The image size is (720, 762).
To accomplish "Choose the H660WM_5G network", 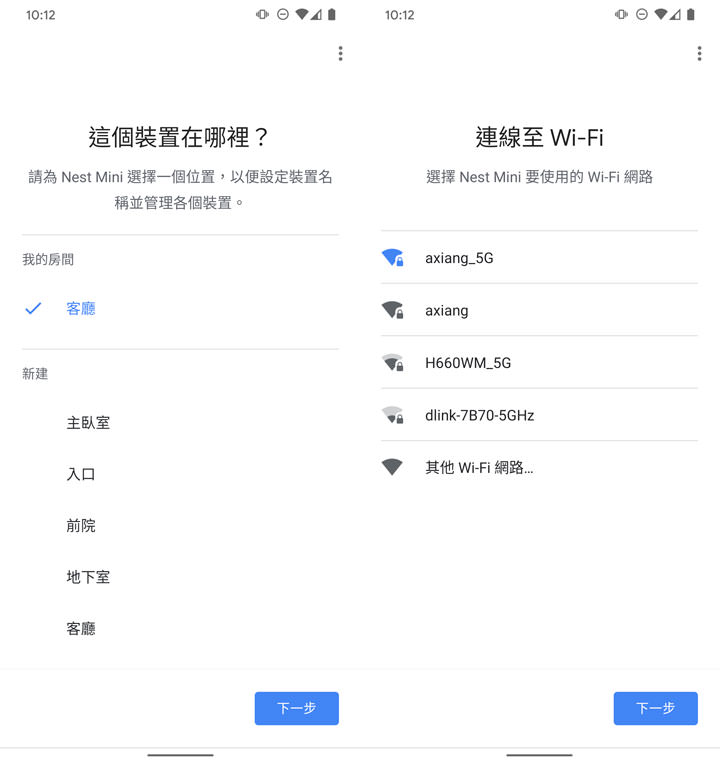I will tap(467, 363).
